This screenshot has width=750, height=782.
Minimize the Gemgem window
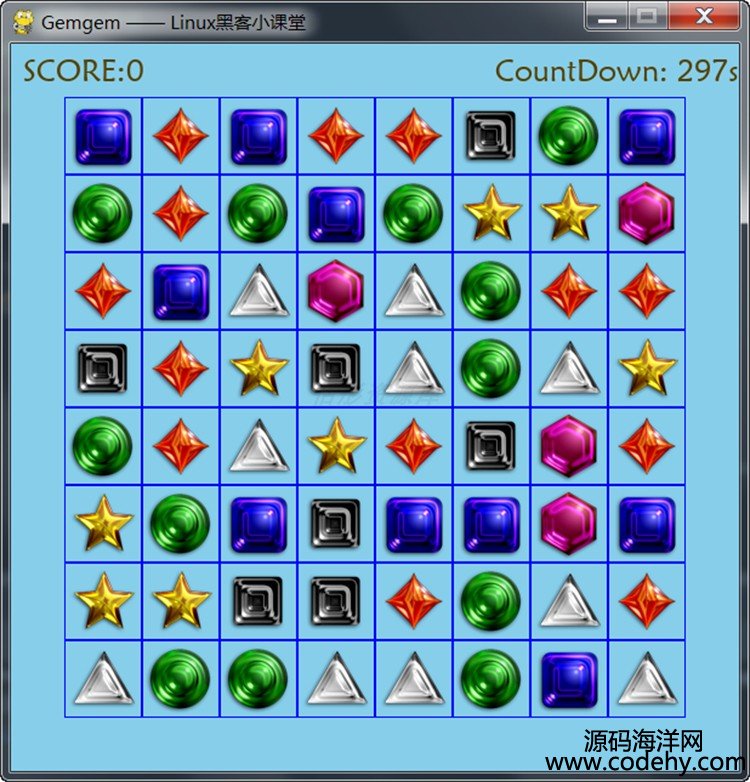(x=608, y=15)
